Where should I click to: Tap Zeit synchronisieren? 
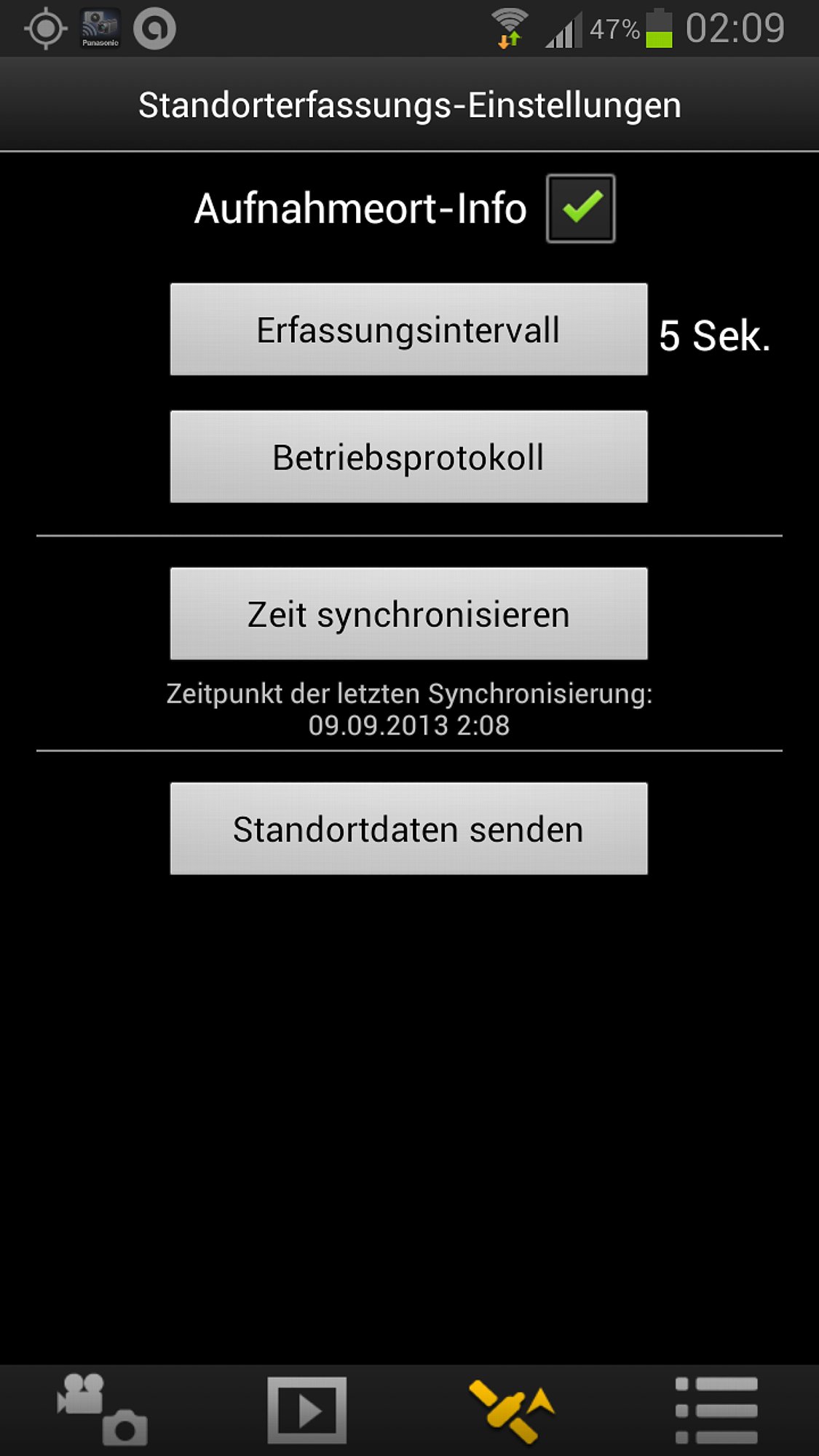[x=408, y=614]
